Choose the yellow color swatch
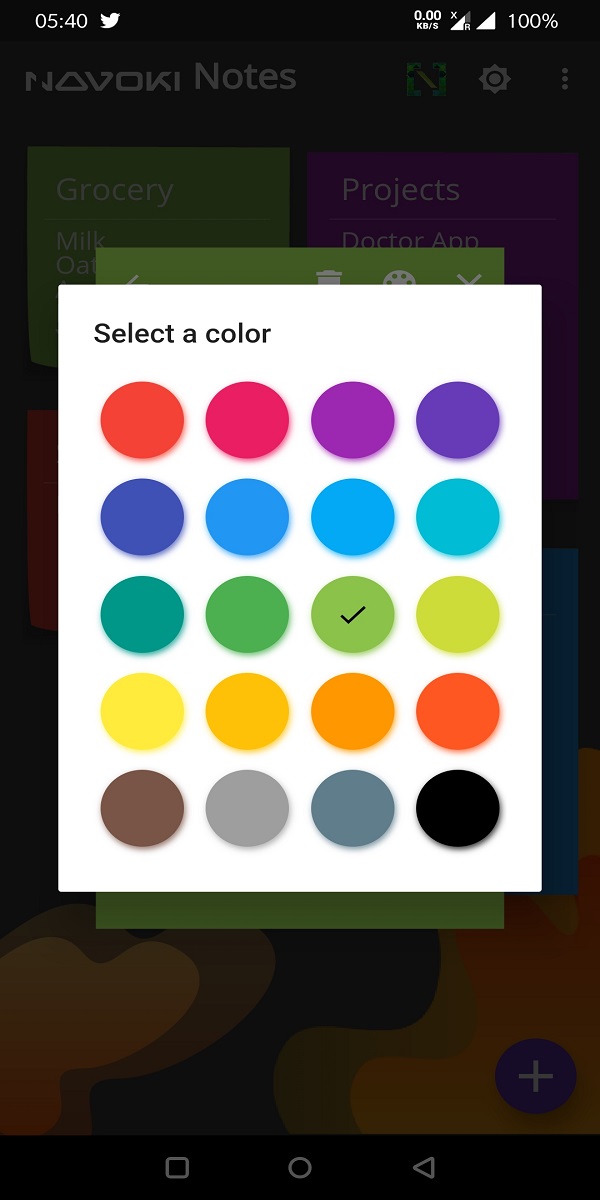Screen dimensions: 600x1200 (x=142, y=711)
